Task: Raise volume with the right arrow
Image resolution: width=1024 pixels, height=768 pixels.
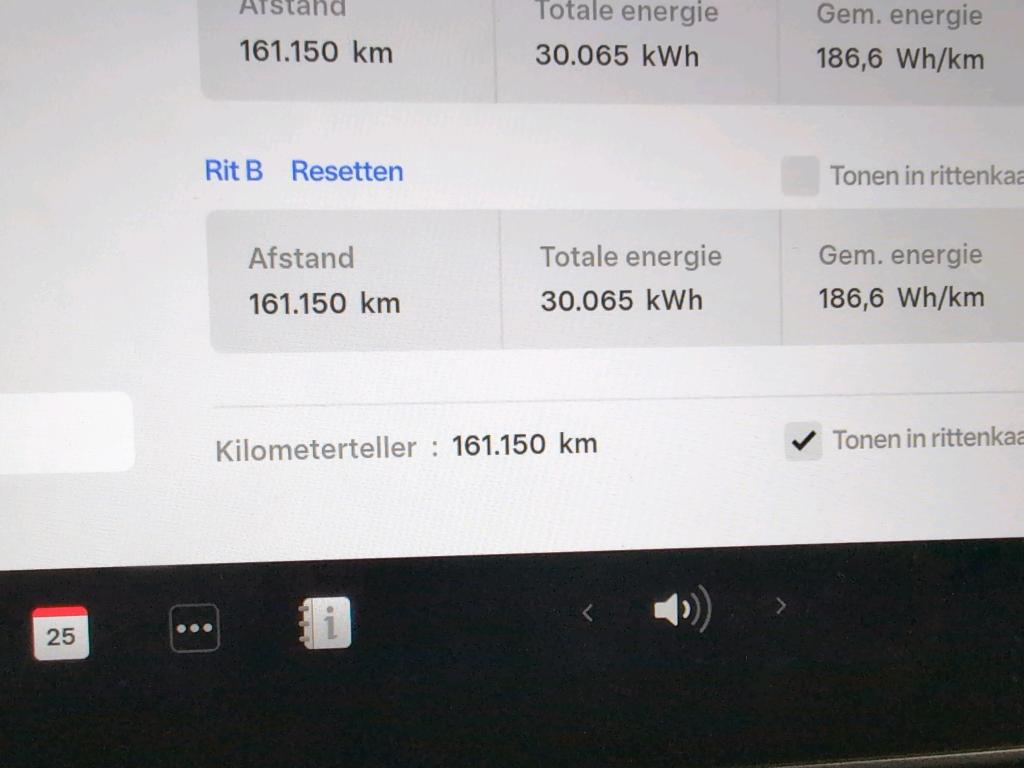Action: (x=781, y=605)
